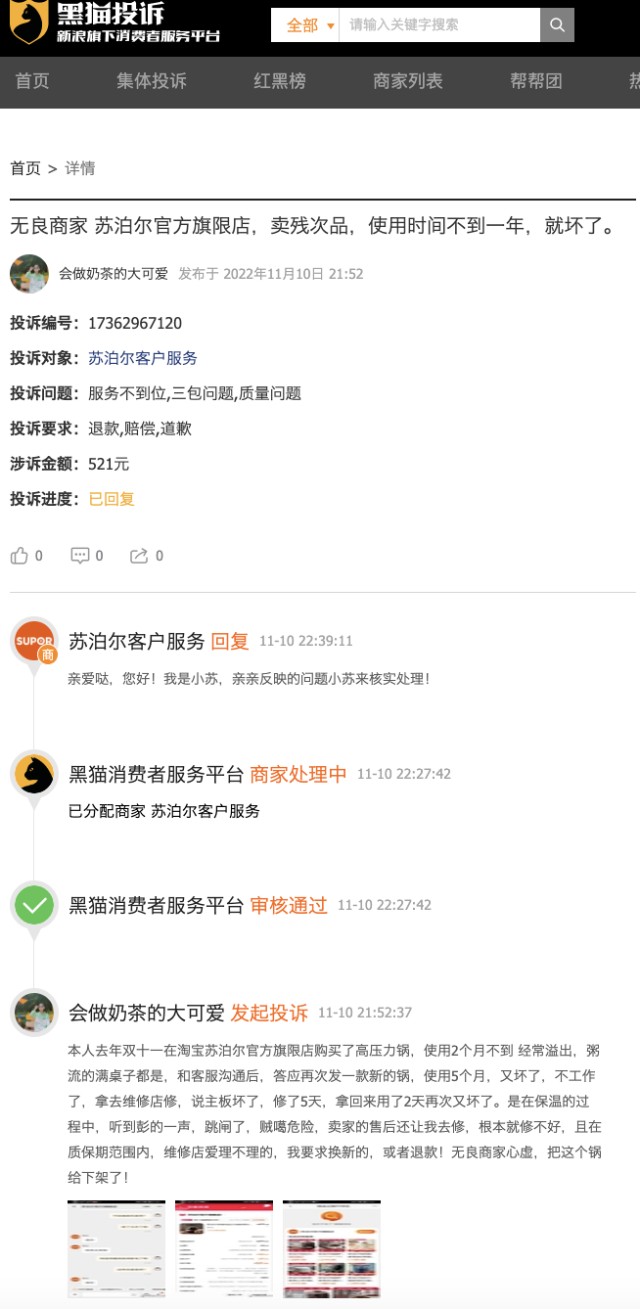
Task: Share this complaint
Action: (x=139, y=556)
